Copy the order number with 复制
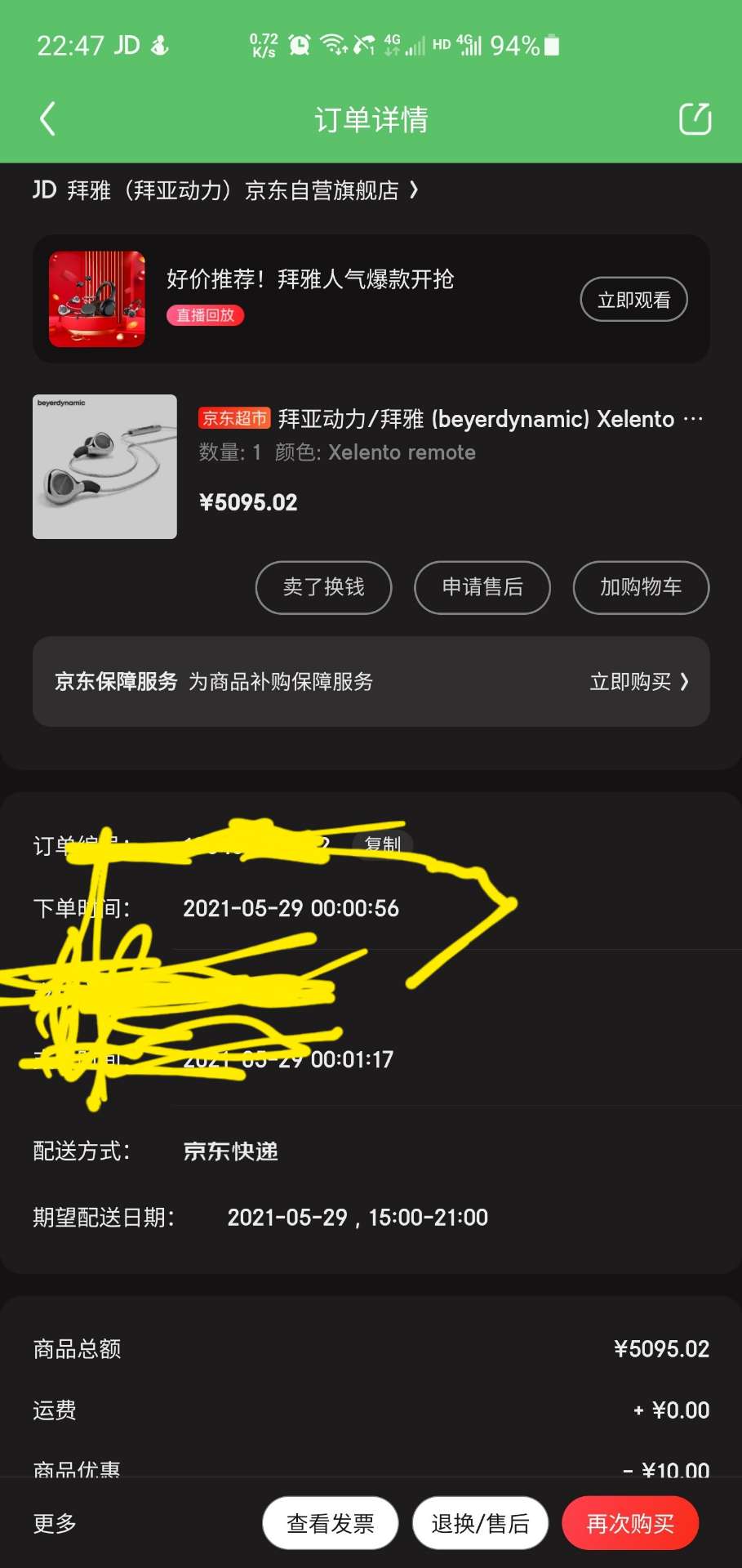 (382, 844)
